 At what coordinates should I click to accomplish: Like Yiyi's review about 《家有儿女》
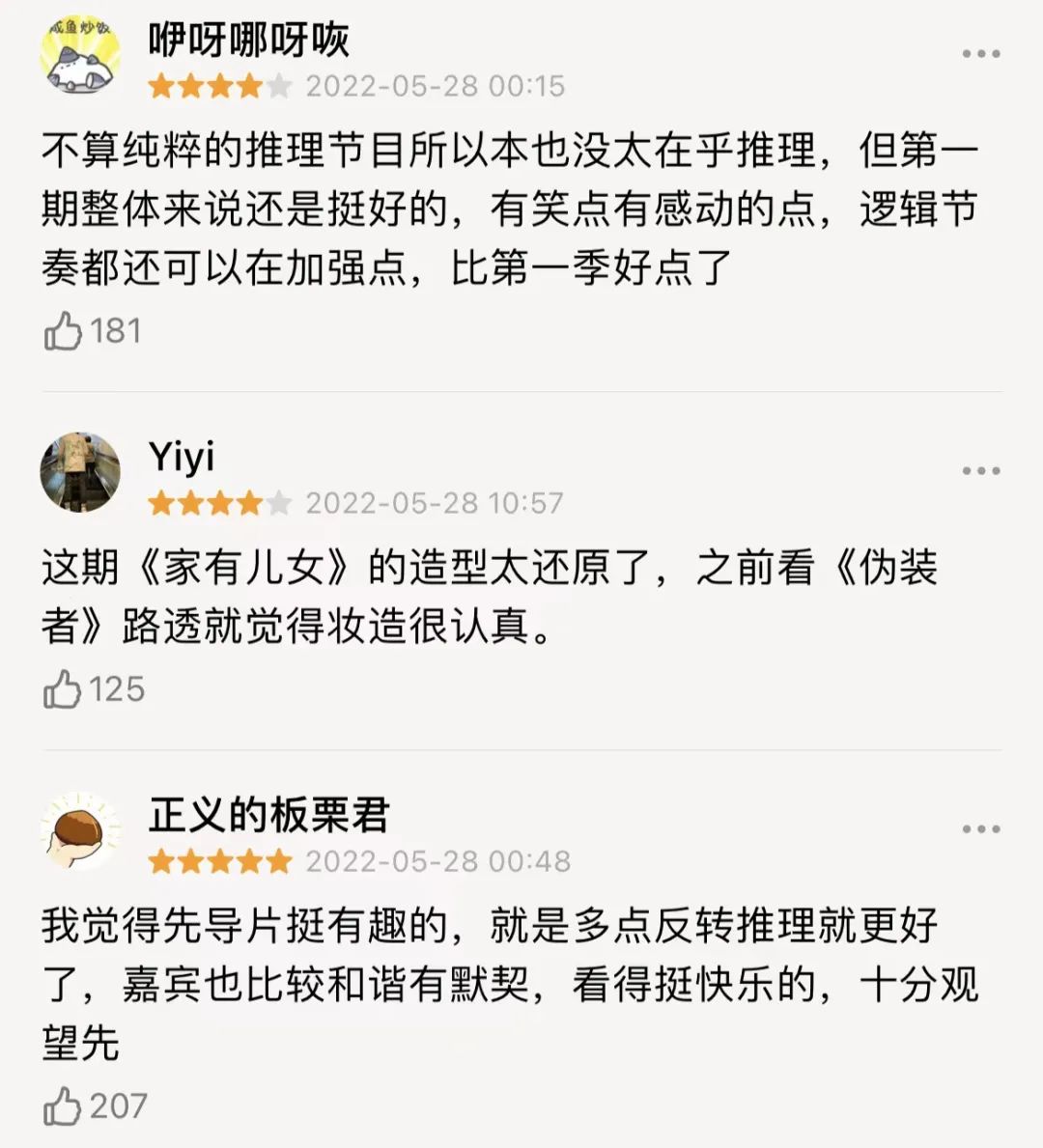(64, 689)
